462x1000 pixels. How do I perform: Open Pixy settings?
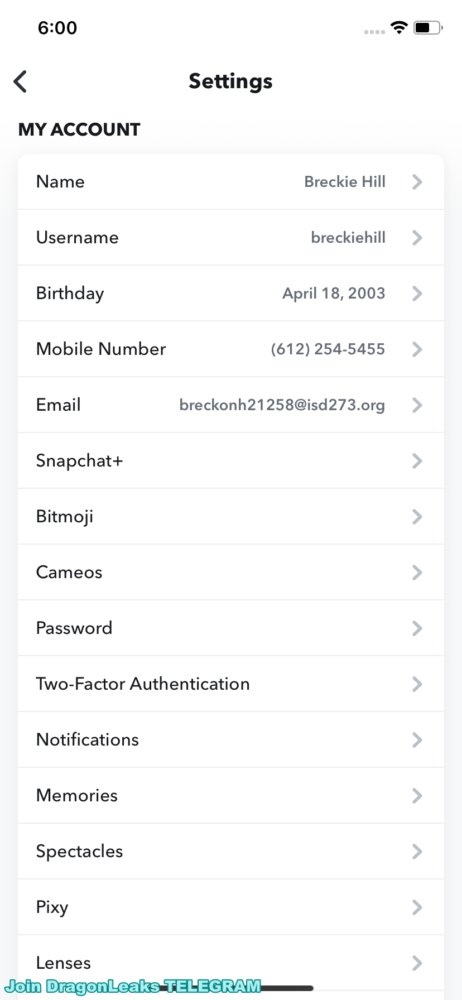point(230,907)
